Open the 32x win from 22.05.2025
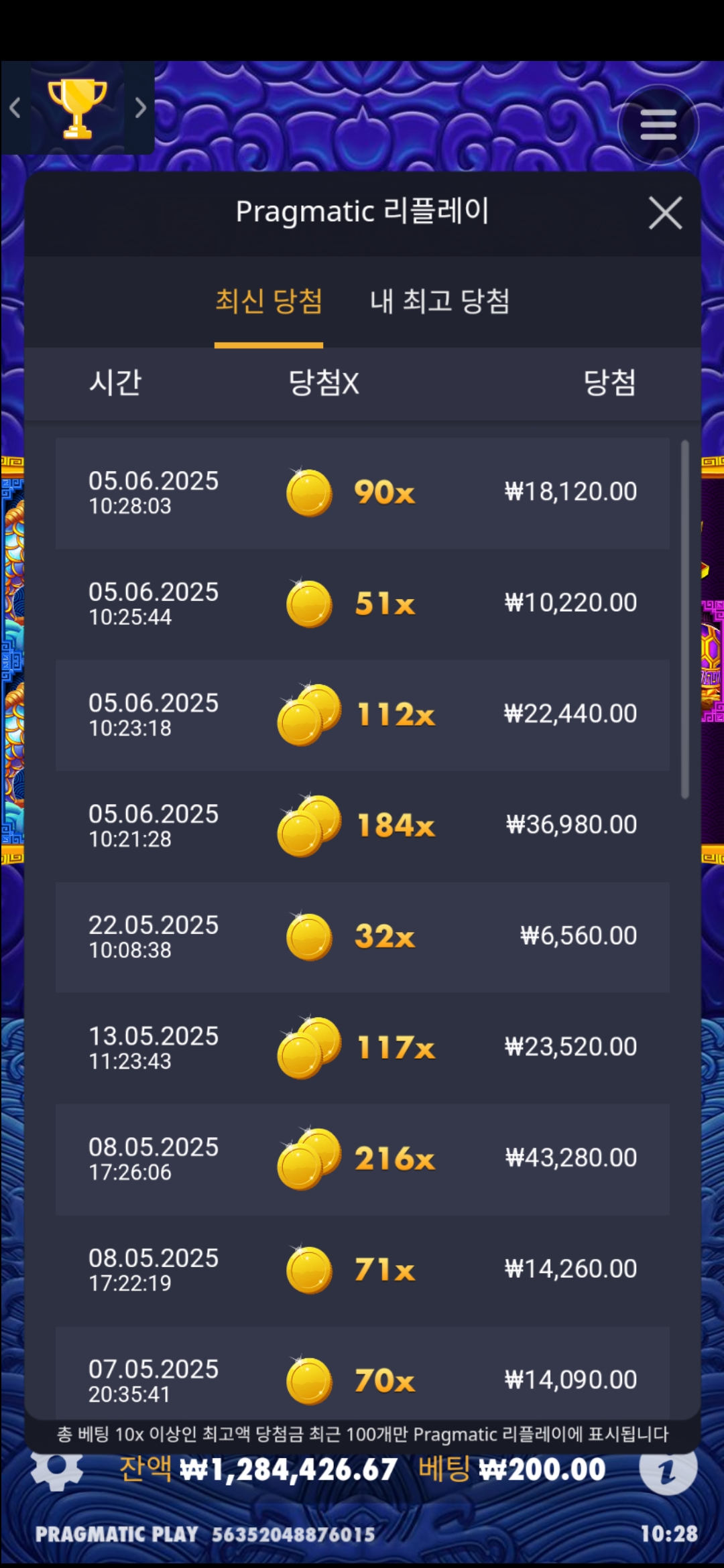This screenshot has height=1568, width=724. 362,937
